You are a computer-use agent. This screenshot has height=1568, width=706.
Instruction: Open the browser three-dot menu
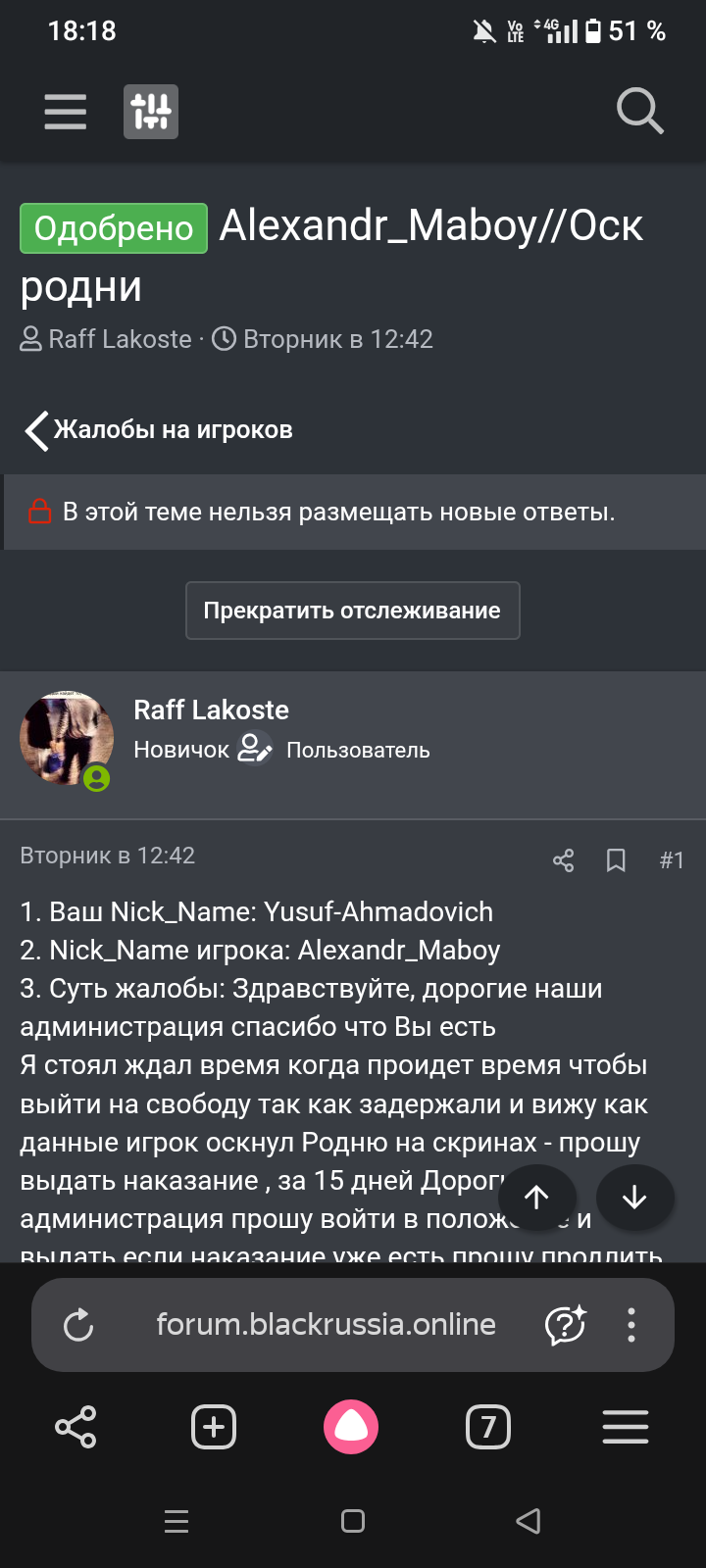(x=631, y=1325)
